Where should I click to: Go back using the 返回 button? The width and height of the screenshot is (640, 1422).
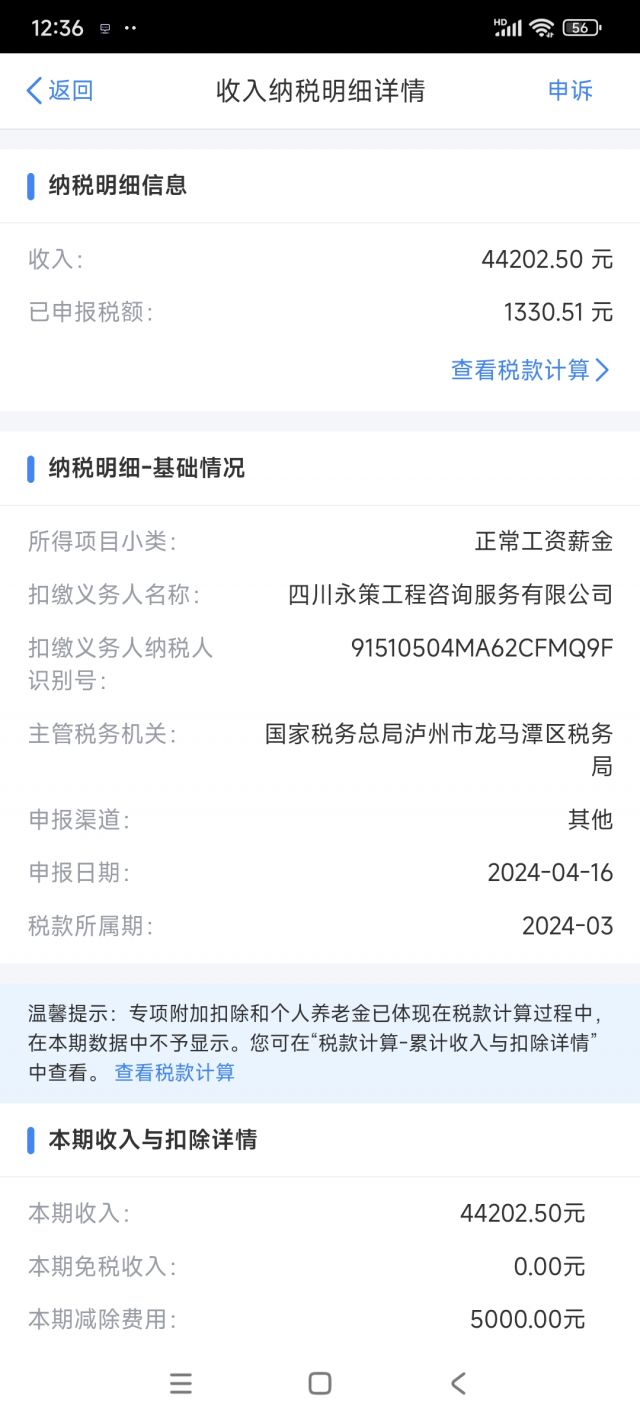60,91
